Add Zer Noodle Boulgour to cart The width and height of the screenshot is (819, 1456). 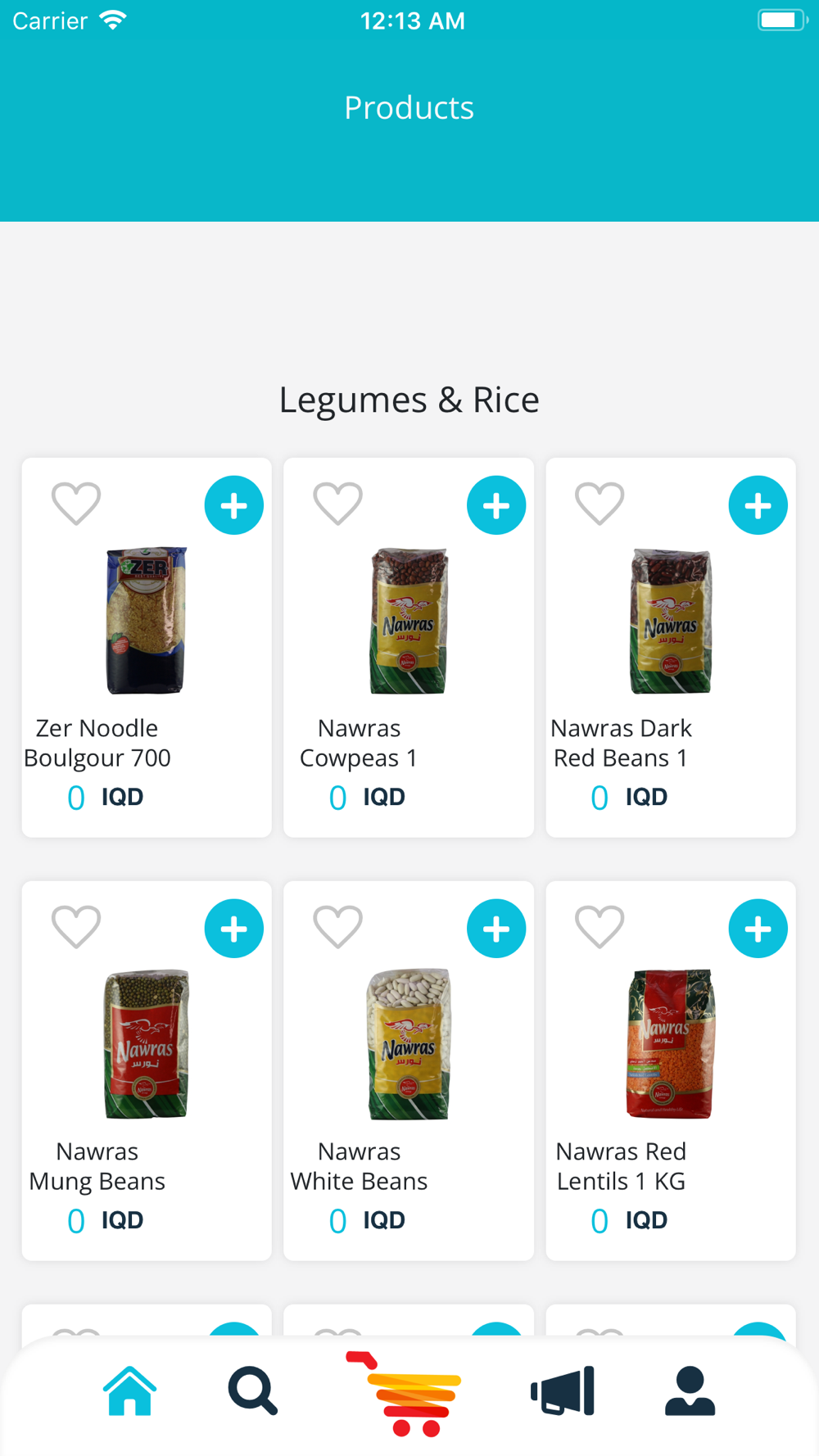(234, 505)
